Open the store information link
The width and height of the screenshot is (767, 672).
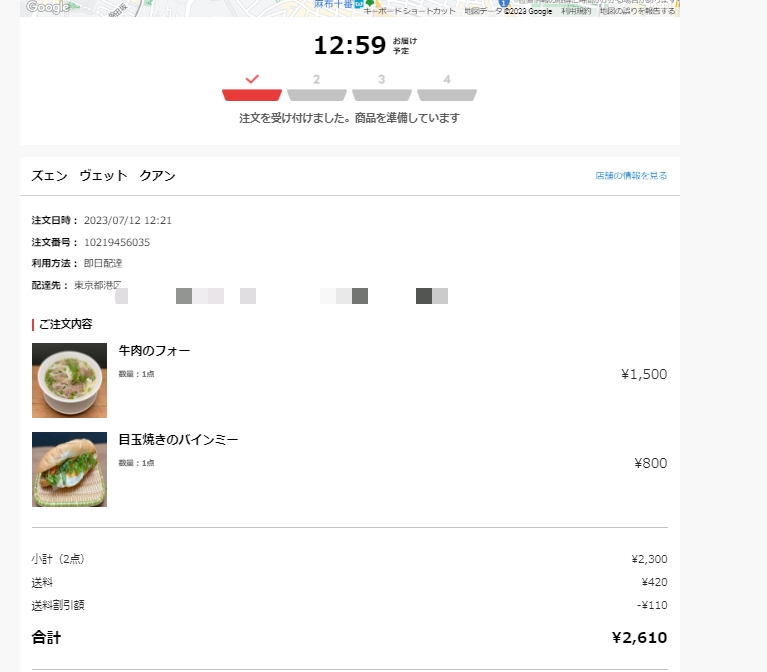point(630,176)
